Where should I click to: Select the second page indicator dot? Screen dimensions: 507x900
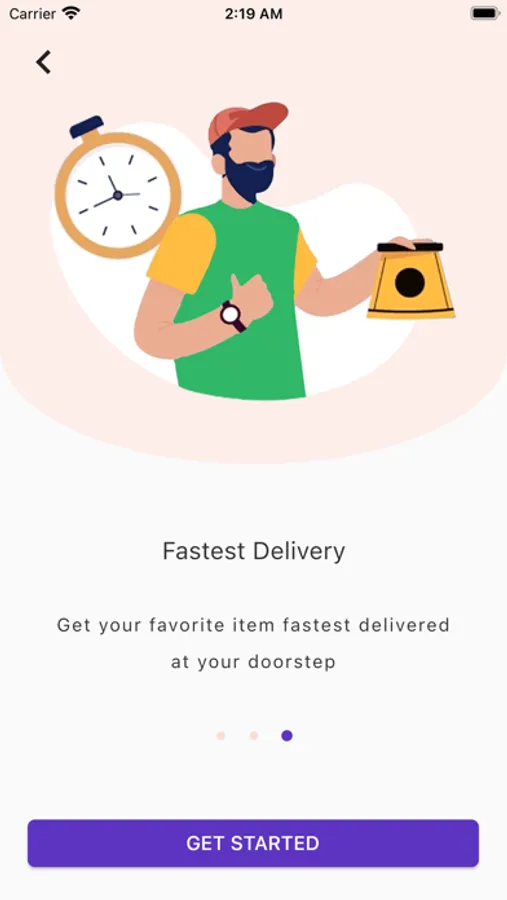coord(254,735)
